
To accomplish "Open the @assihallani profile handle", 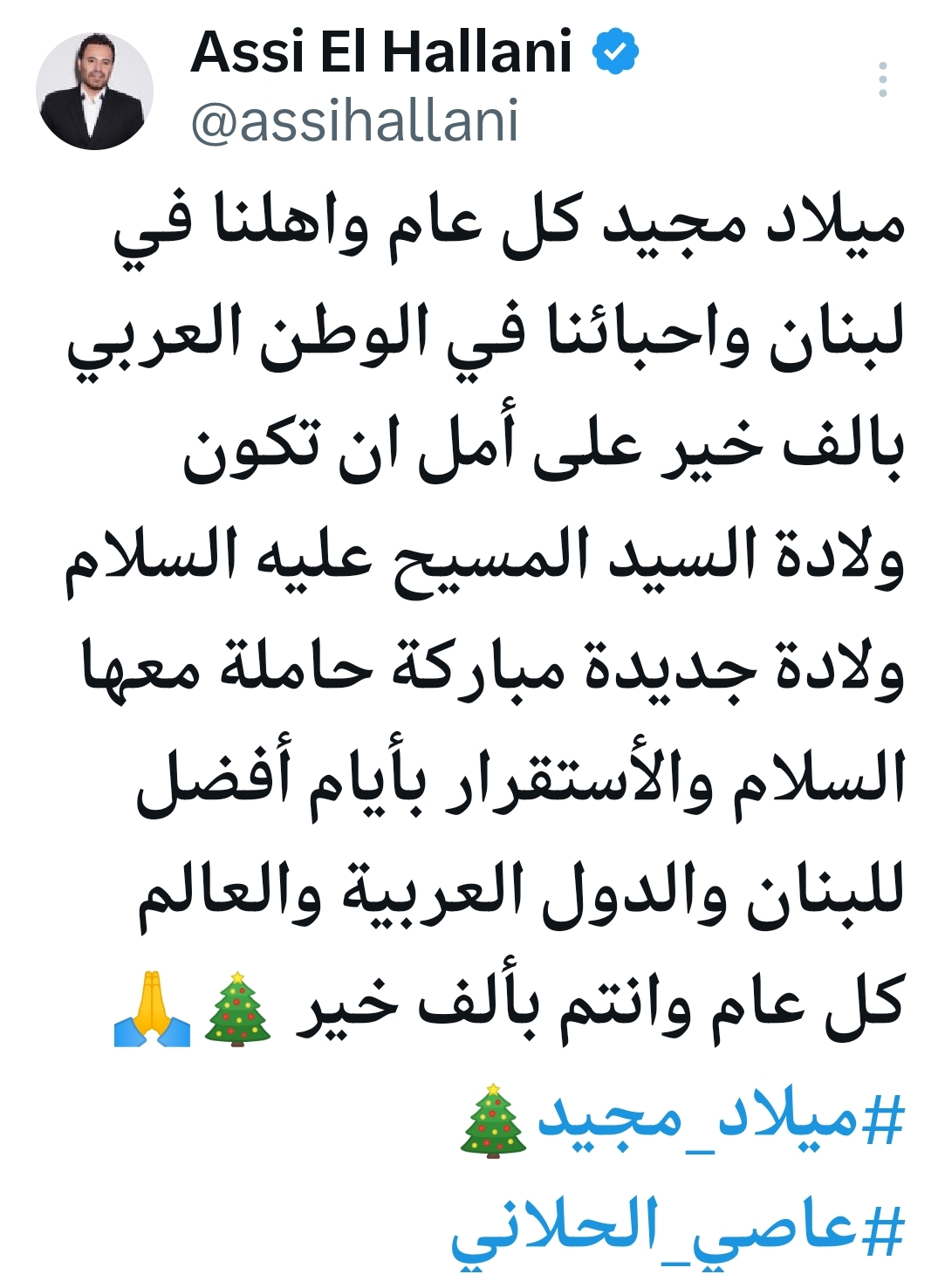I will (x=354, y=121).
